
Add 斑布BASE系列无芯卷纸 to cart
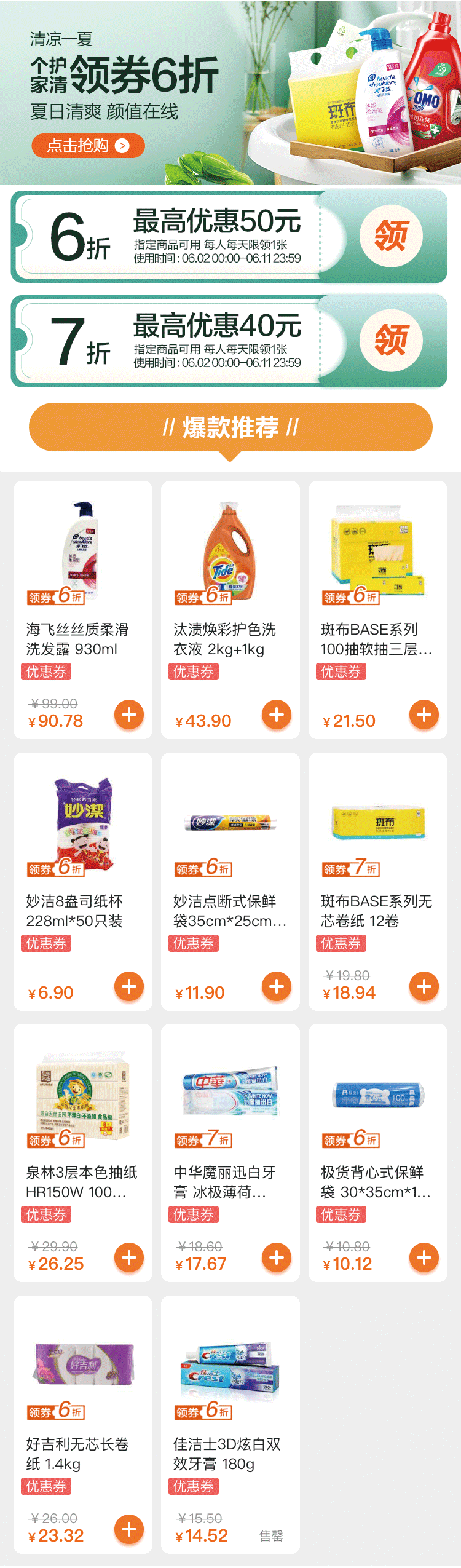click(x=424, y=986)
